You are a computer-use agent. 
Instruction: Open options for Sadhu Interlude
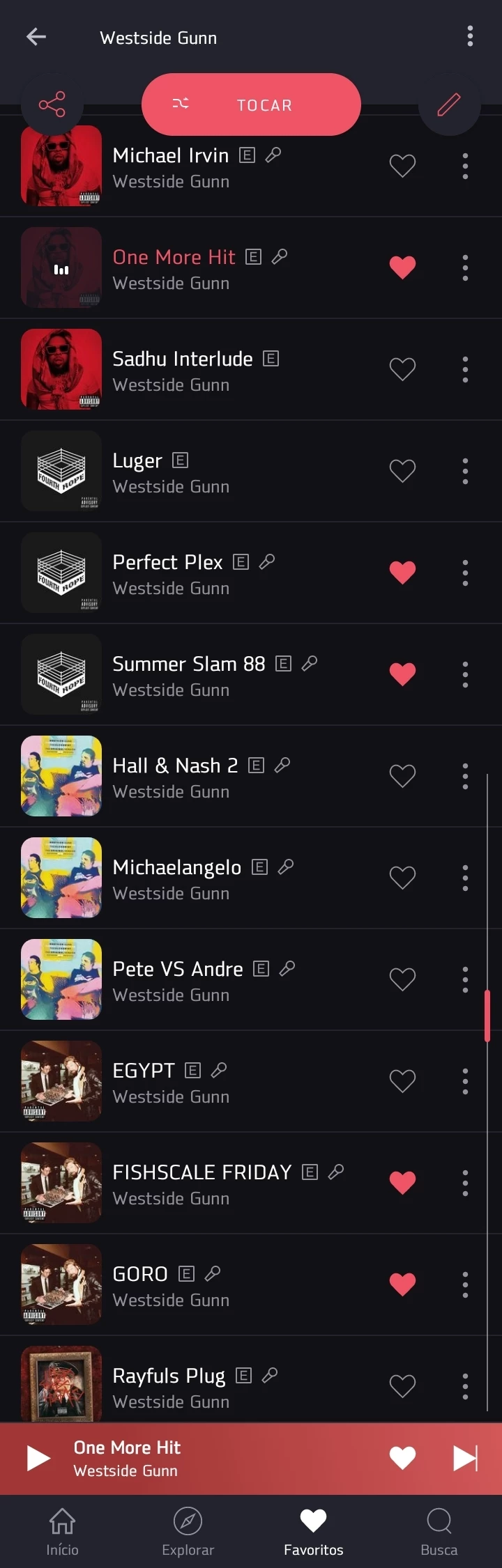465,369
